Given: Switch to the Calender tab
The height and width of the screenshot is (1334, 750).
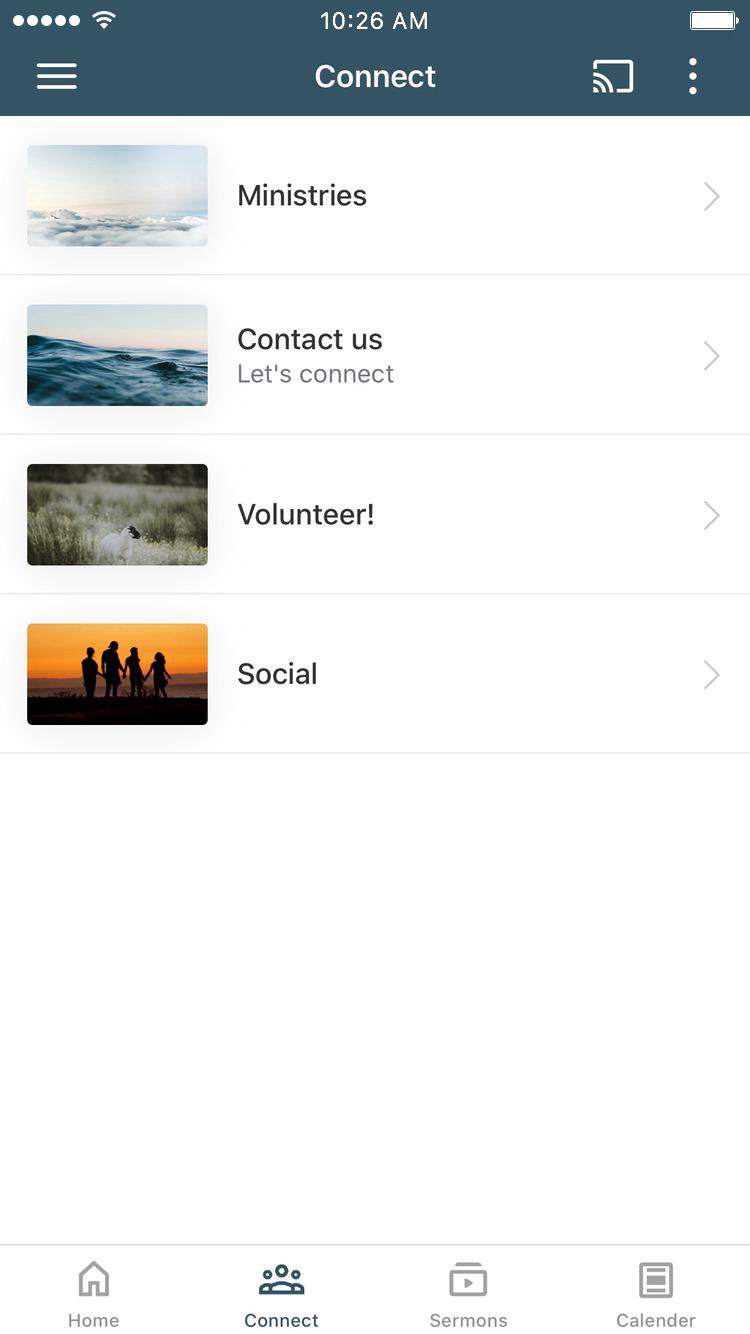Looking at the screenshot, I should coord(656,1294).
